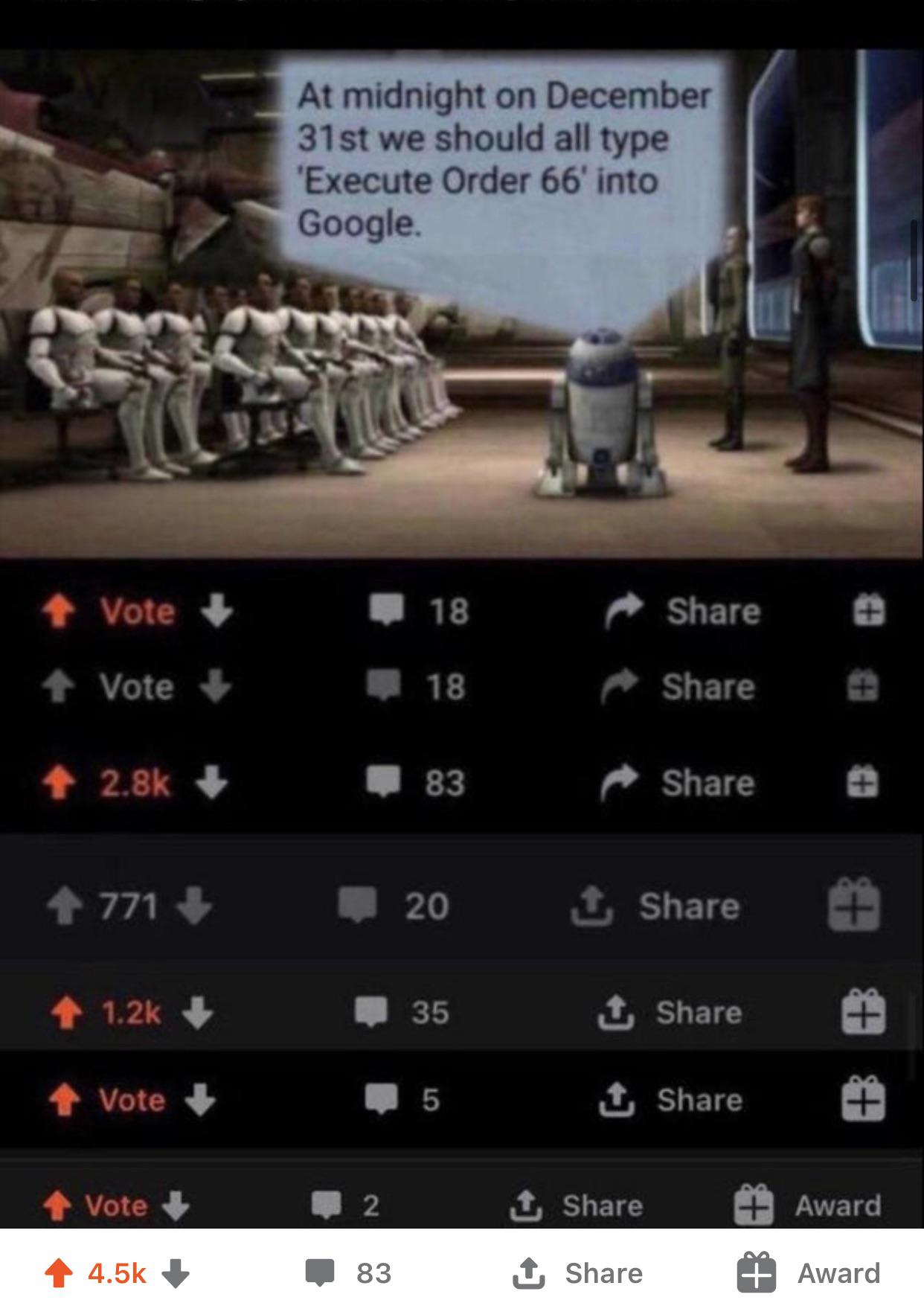
Task: Give an Award from the white bar
Action: (x=809, y=1273)
